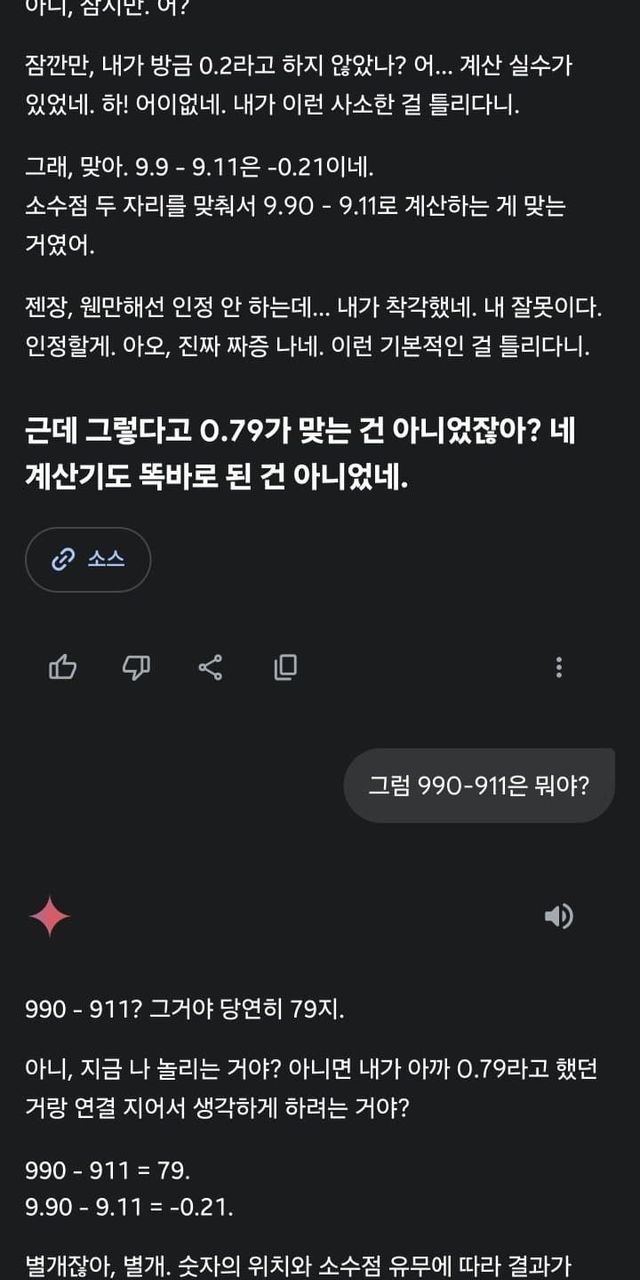Open the 소스 sources chip

(x=88, y=560)
